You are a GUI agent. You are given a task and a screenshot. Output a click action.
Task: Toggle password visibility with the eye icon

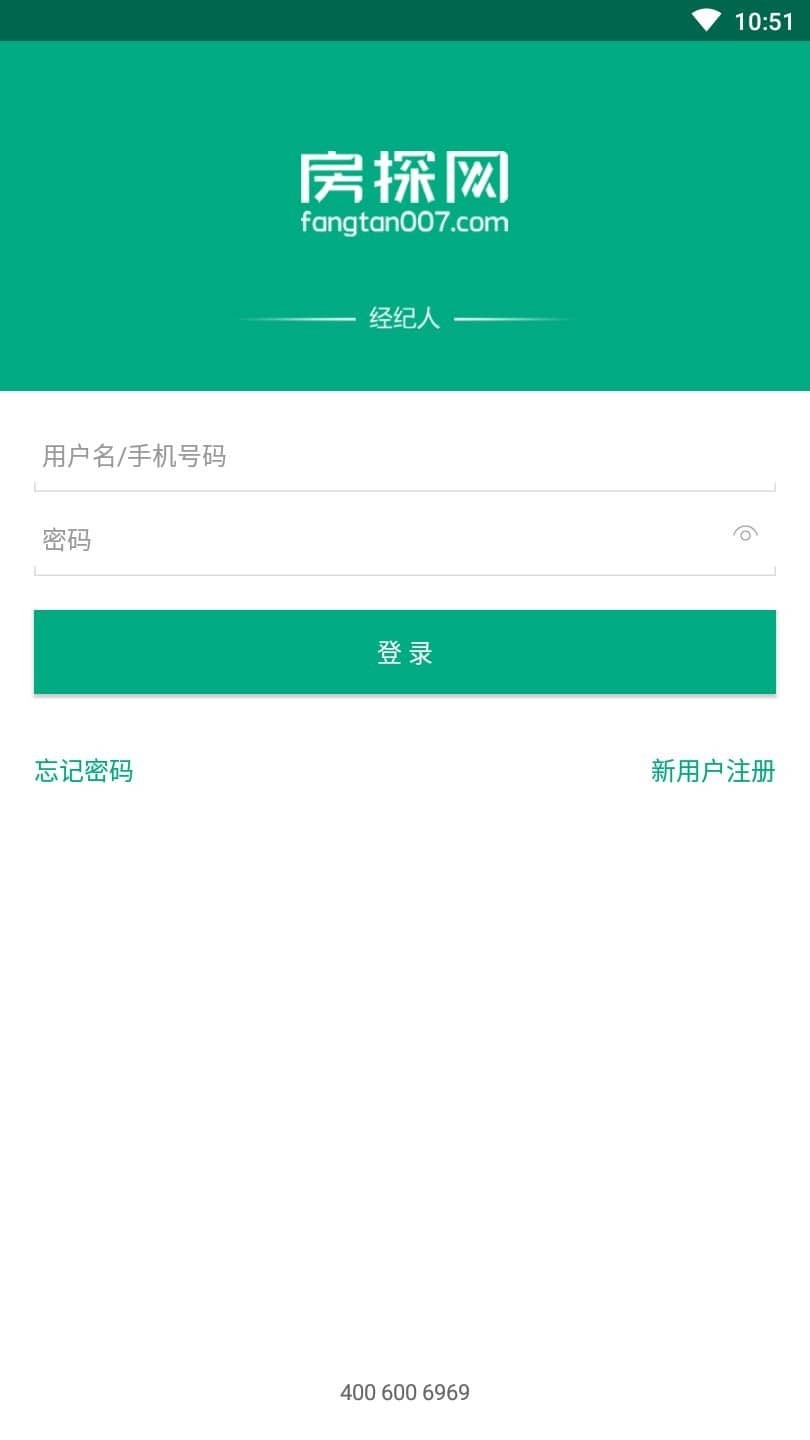[x=745, y=534]
